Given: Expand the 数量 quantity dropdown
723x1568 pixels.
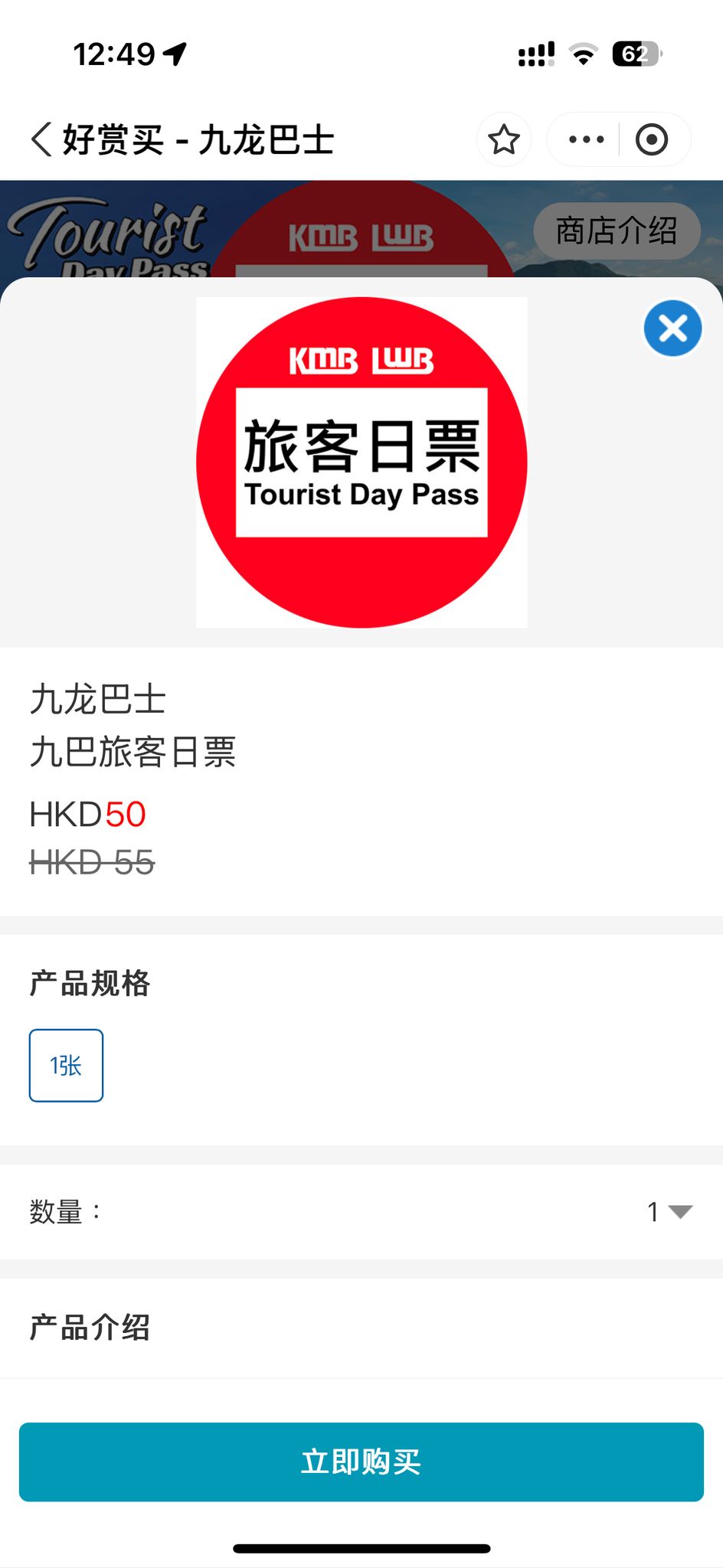Looking at the screenshot, I should (x=669, y=1211).
